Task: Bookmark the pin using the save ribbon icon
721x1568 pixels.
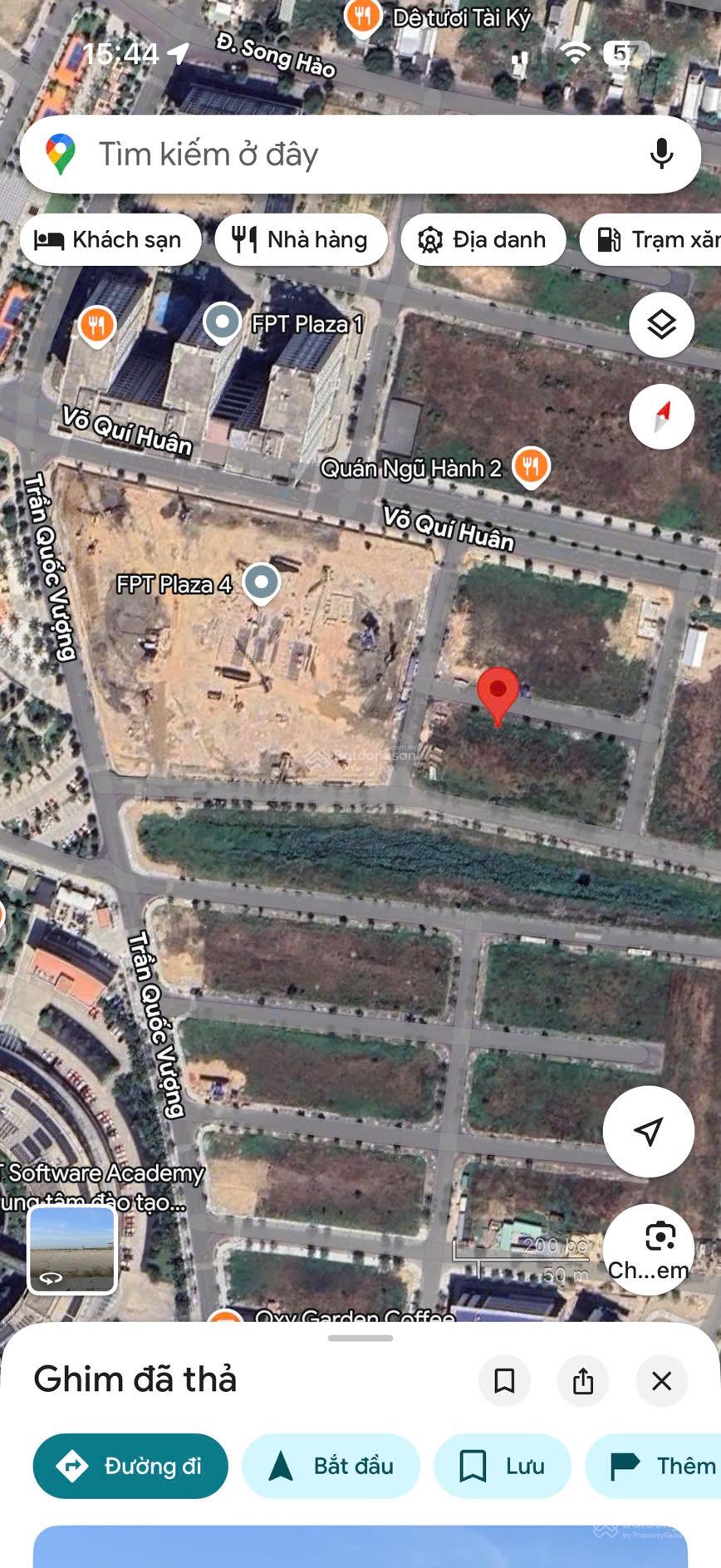Action: tap(505, 1381)
